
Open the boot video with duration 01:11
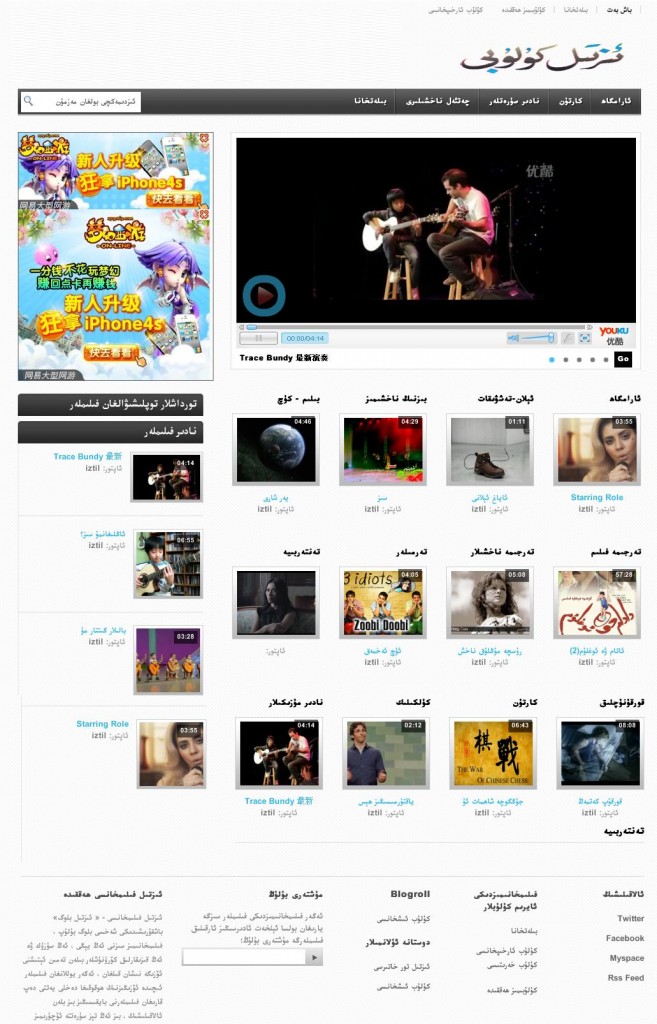click(490, 450)
